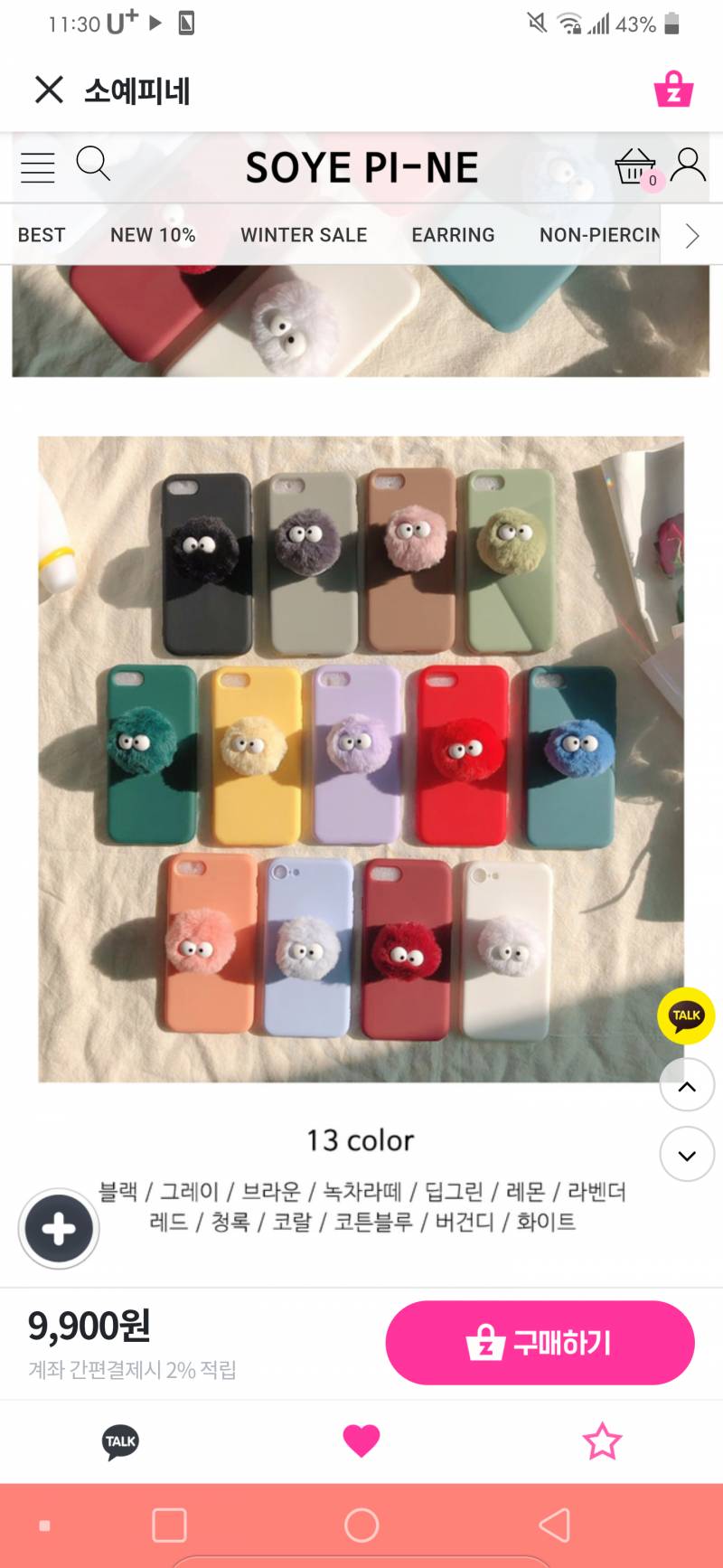Switch to the NEW 10% tab
The width and height of the screenshot is (723, 1568).
click(153, 235)
